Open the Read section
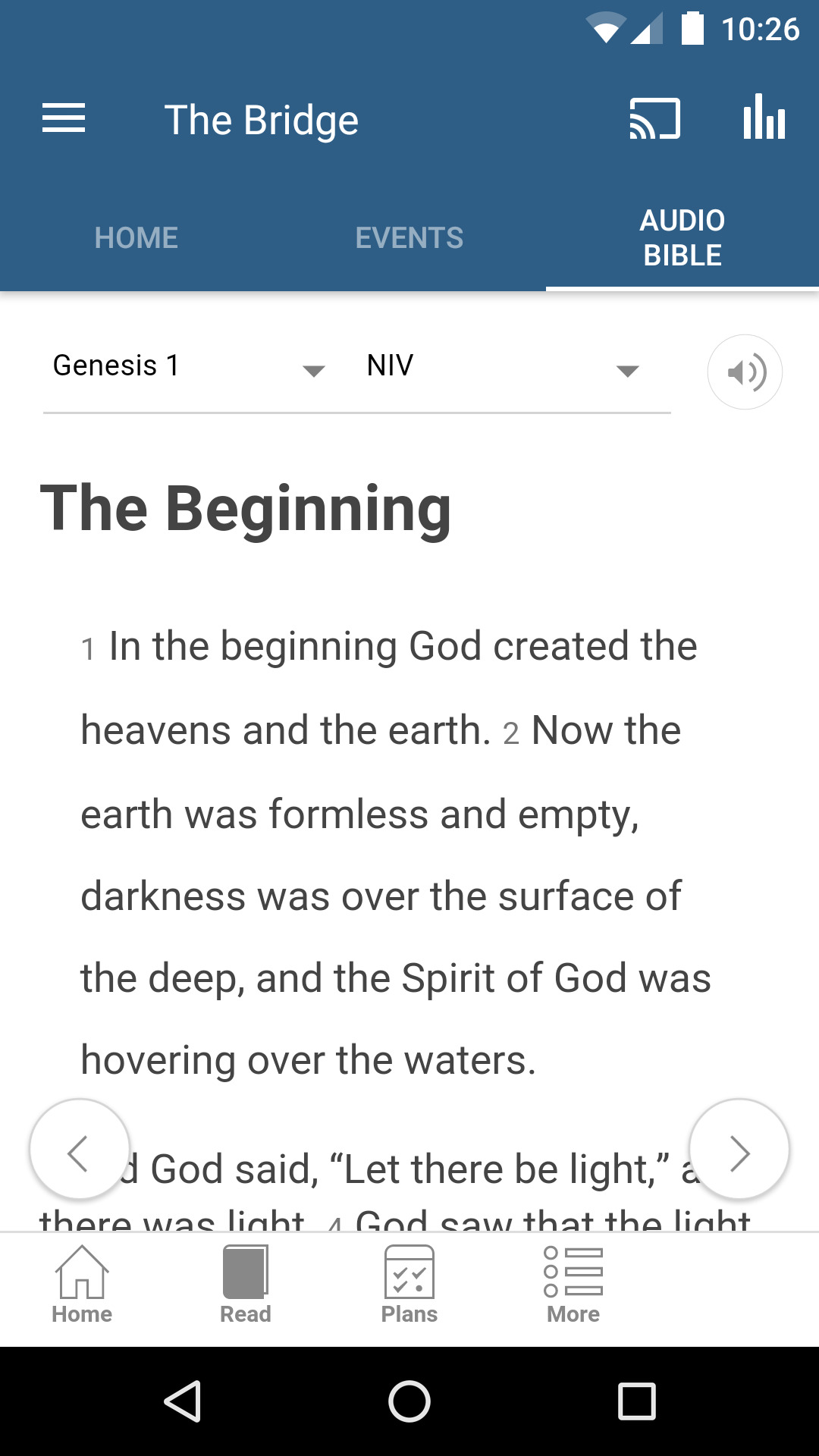Viewport: 819px width, 1456px height. 246,1286
